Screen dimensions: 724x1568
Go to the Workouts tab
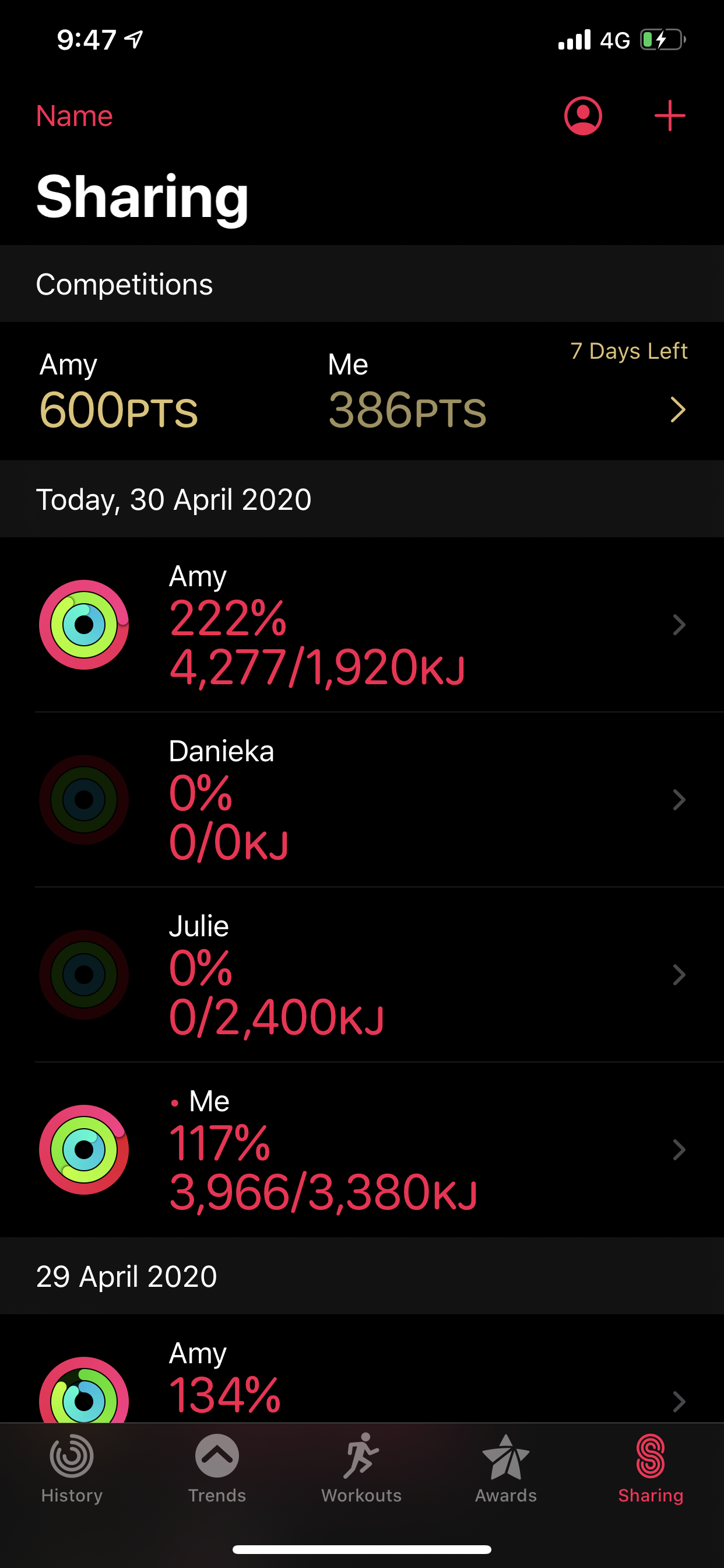click(x=361, y=1468)
